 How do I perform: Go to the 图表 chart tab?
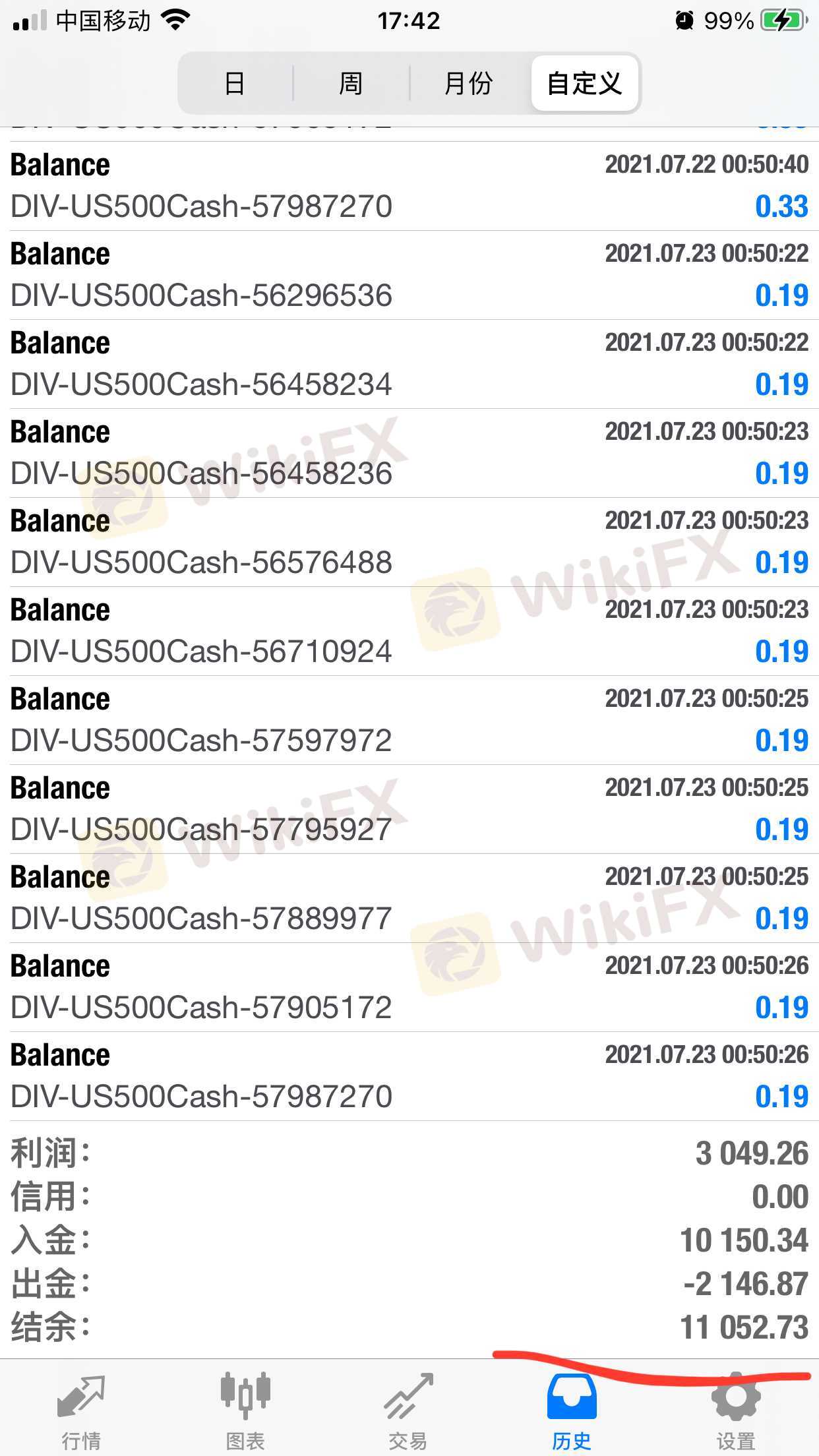(245, 1410)
